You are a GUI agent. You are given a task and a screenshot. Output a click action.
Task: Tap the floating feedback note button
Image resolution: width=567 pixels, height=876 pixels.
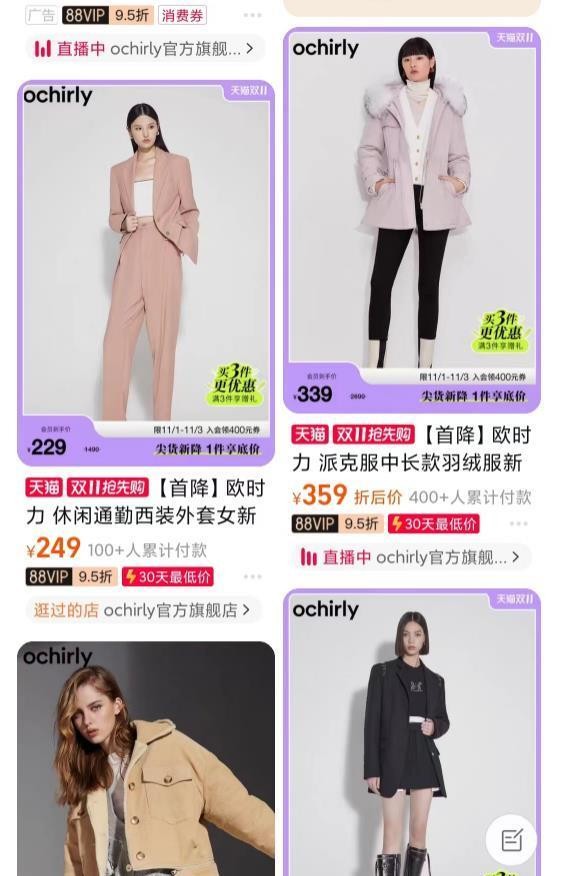511,840
